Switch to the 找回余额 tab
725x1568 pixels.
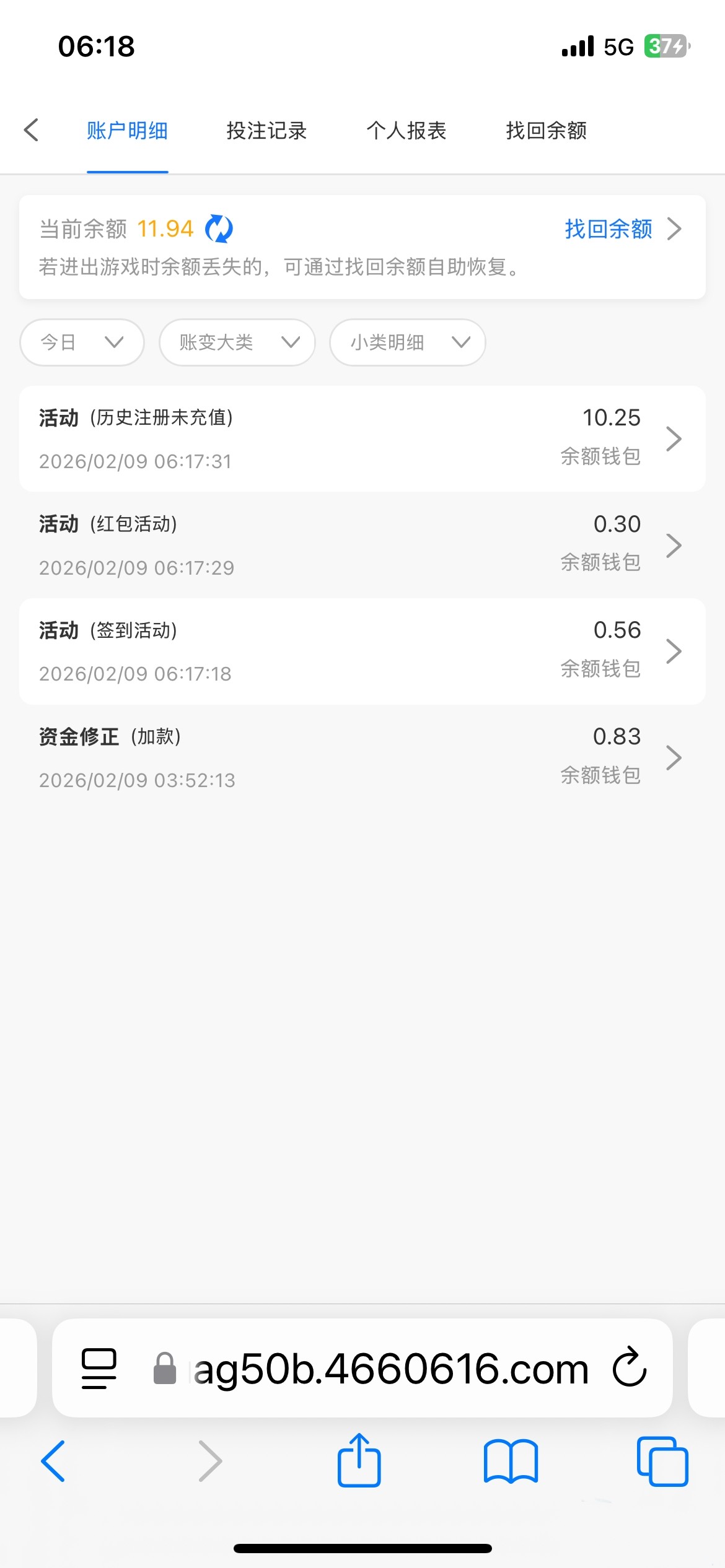coord(546,131)
